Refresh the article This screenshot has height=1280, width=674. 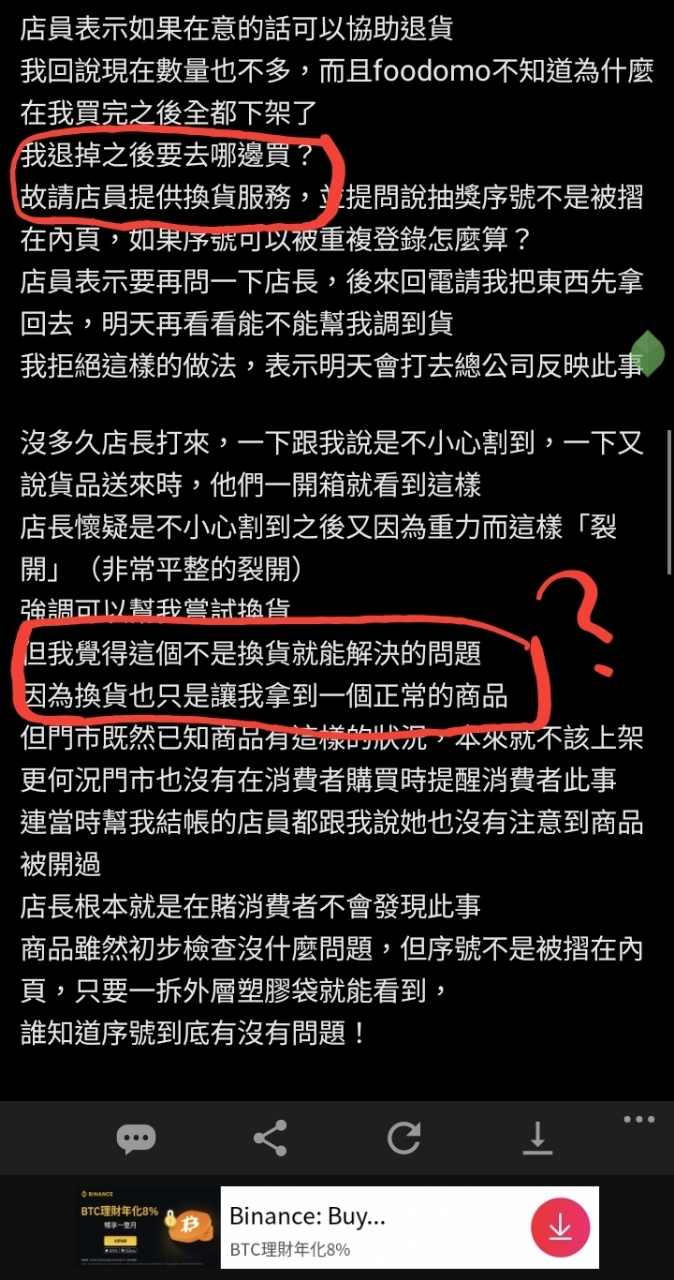tap(404, 1138)
